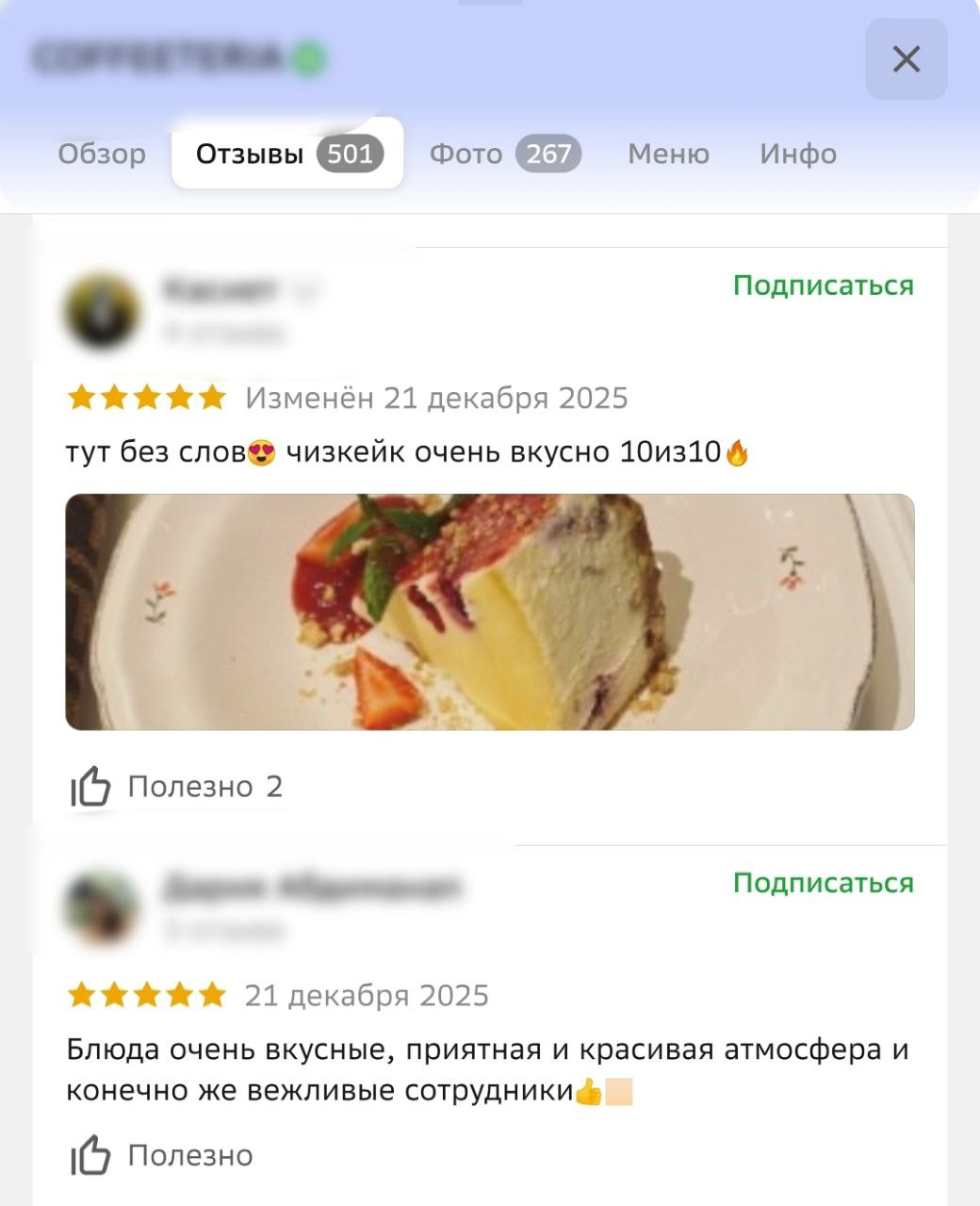Switch to the Обзор tab
The width and height of the screenshot is (980, 1206).
pyautogui.click(x=102, y=154)
